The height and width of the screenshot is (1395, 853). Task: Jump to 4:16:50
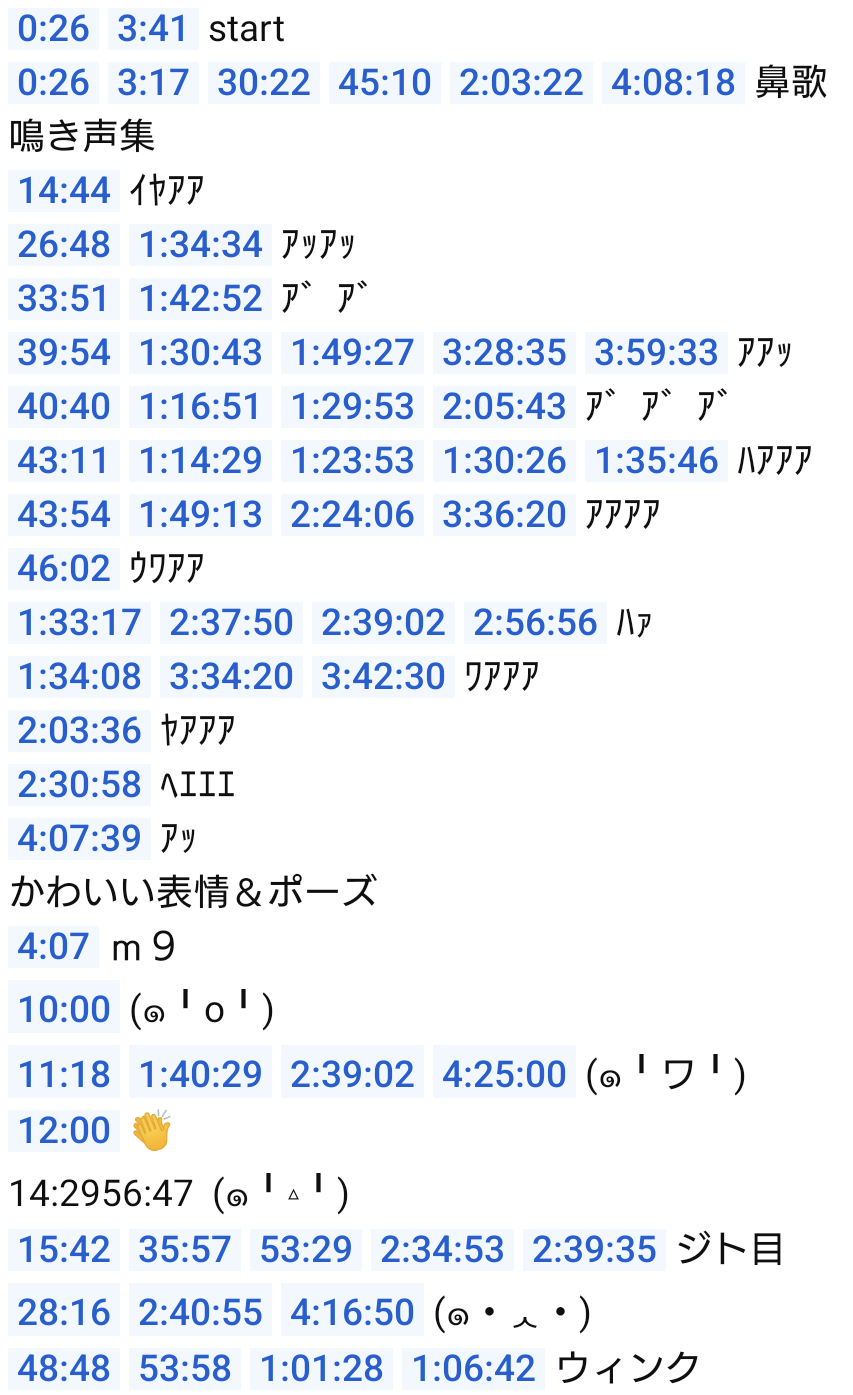pyautogui.click(x=352, y=1313)
